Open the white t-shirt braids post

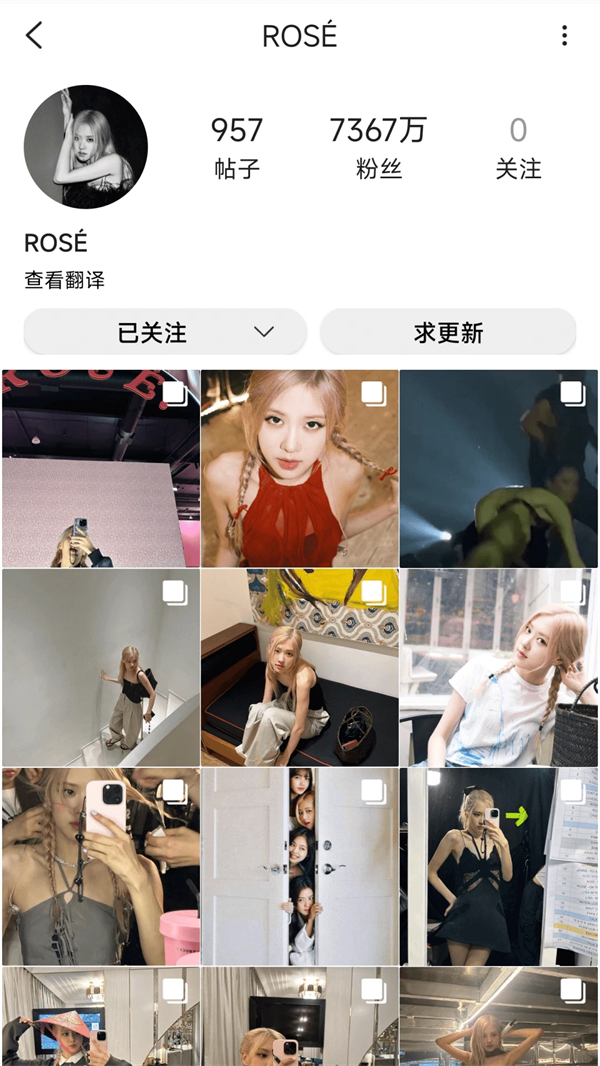click(498, 668)
